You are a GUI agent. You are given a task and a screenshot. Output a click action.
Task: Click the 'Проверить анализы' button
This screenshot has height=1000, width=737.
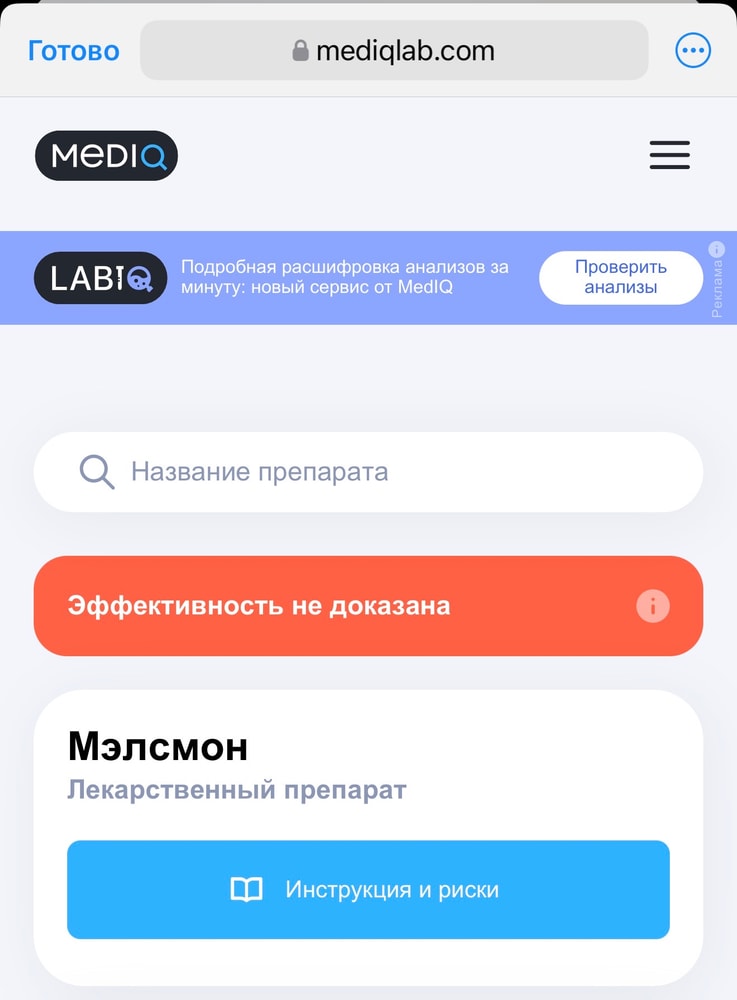620,277
